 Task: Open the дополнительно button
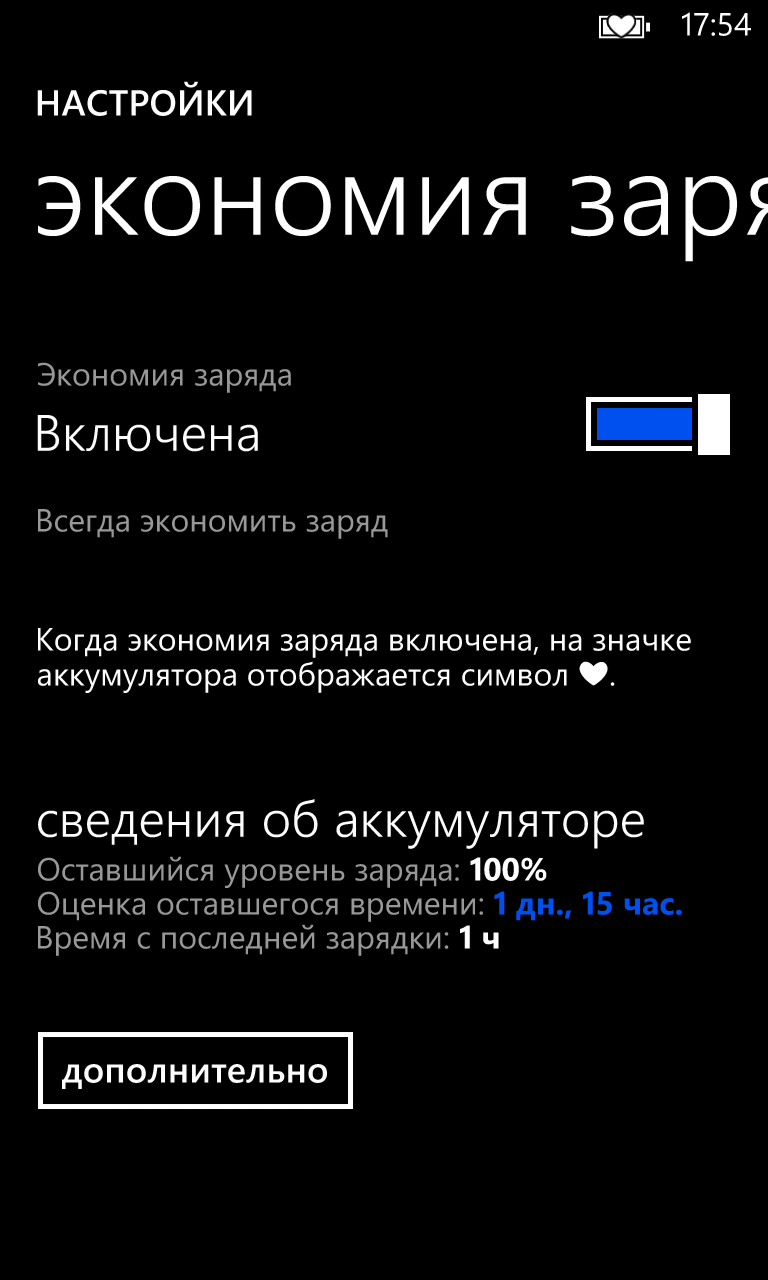click(195, 1071)
